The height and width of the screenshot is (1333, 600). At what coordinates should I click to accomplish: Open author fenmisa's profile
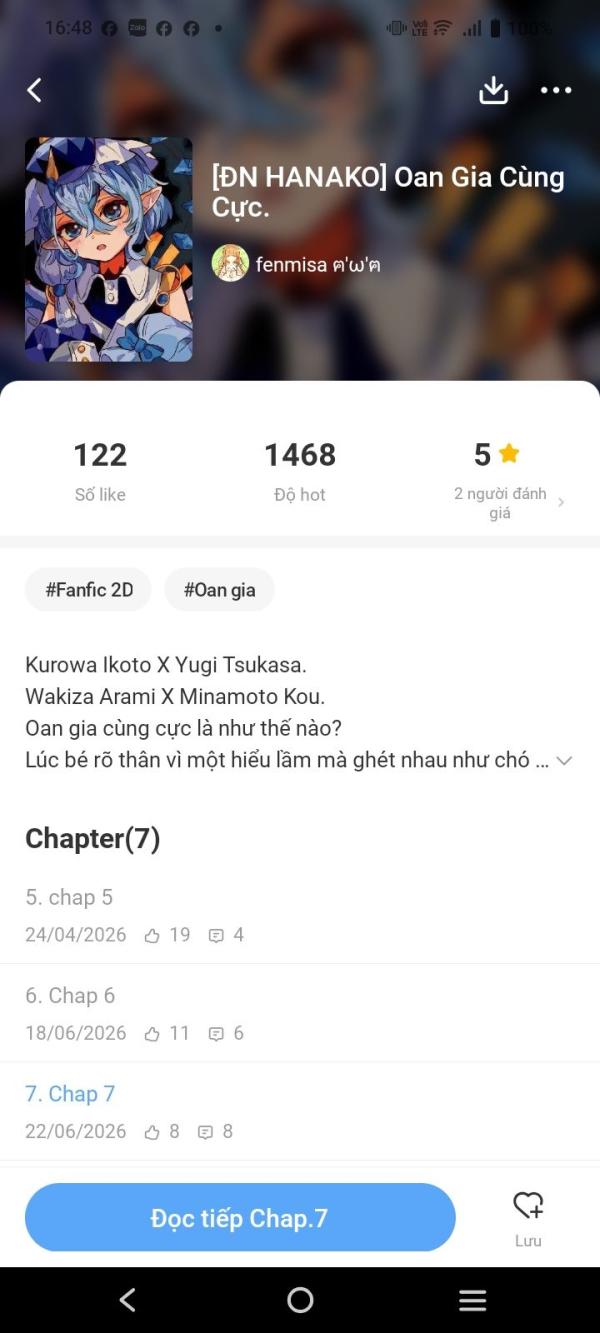[296, 264]
